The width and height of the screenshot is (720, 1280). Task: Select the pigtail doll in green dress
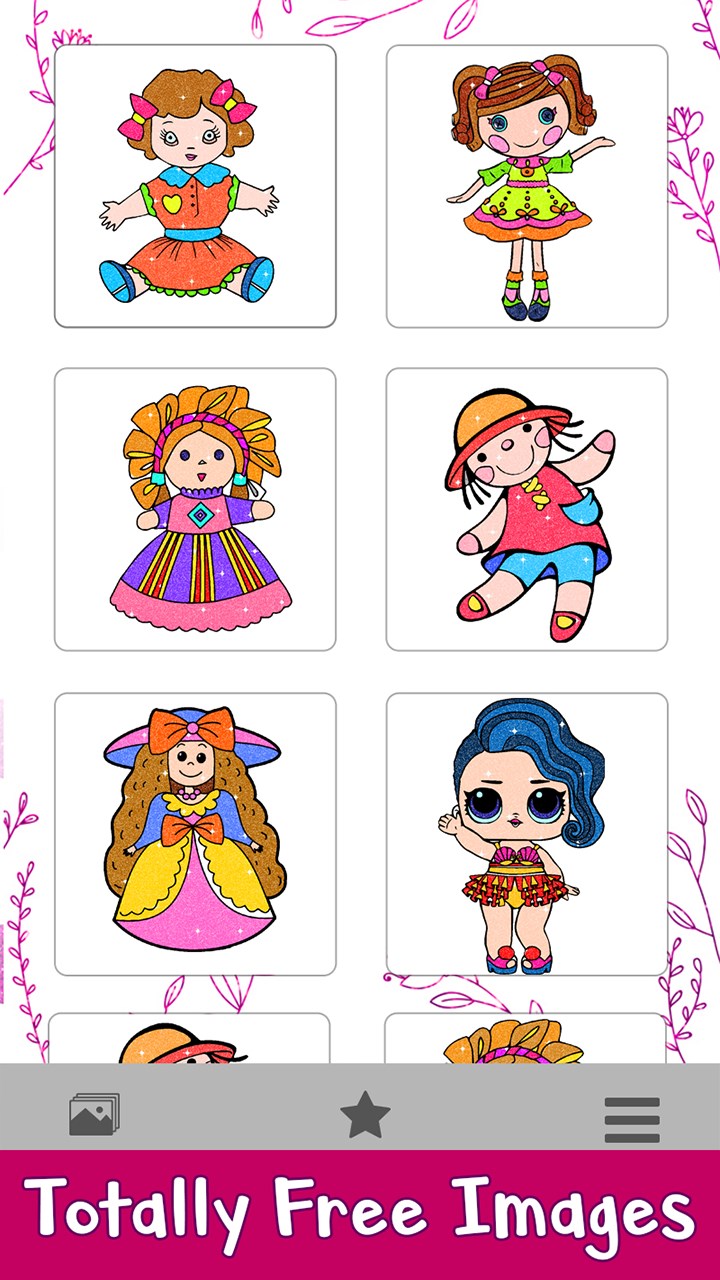click(527, 186)
